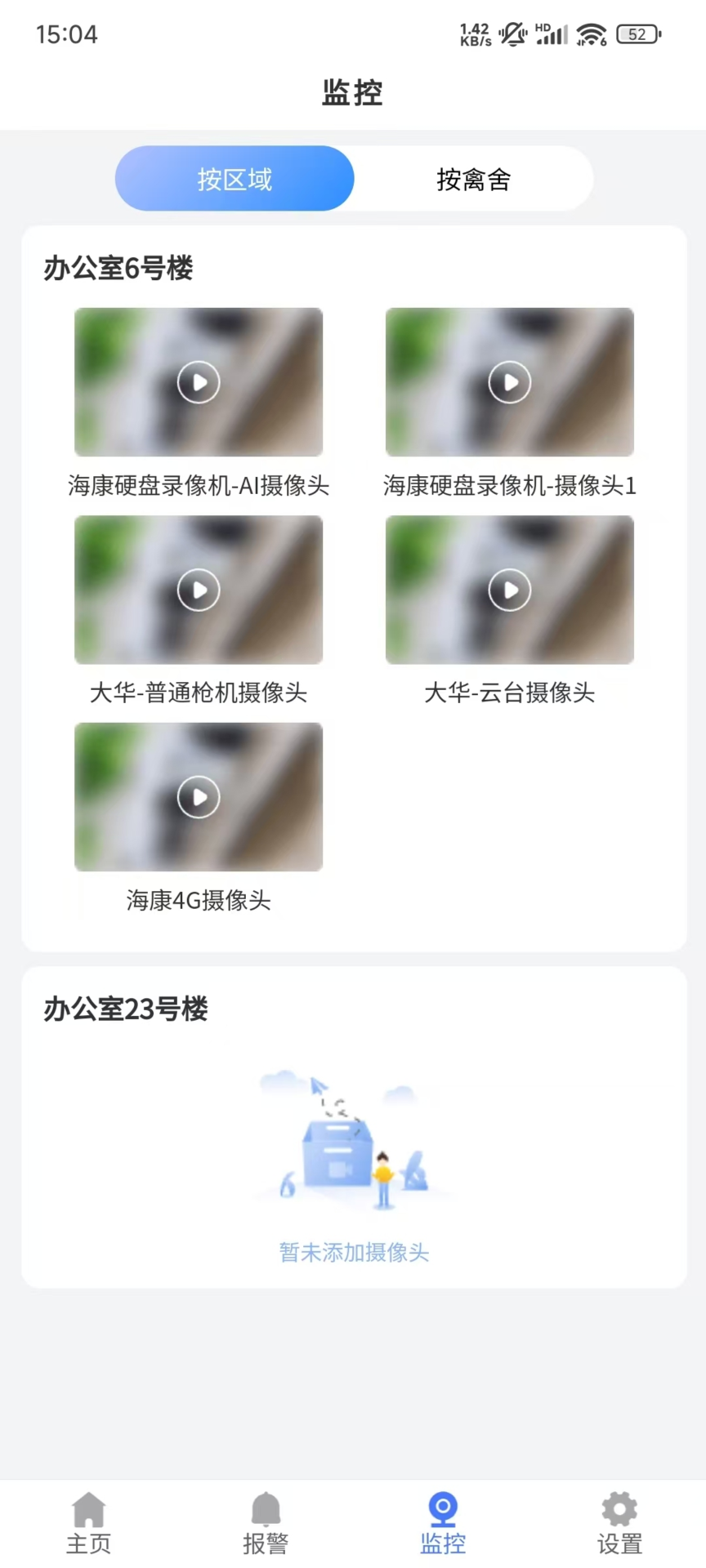
Task: Open the 海康4G摄像头 video thumbnail
Action: (198, 797)
